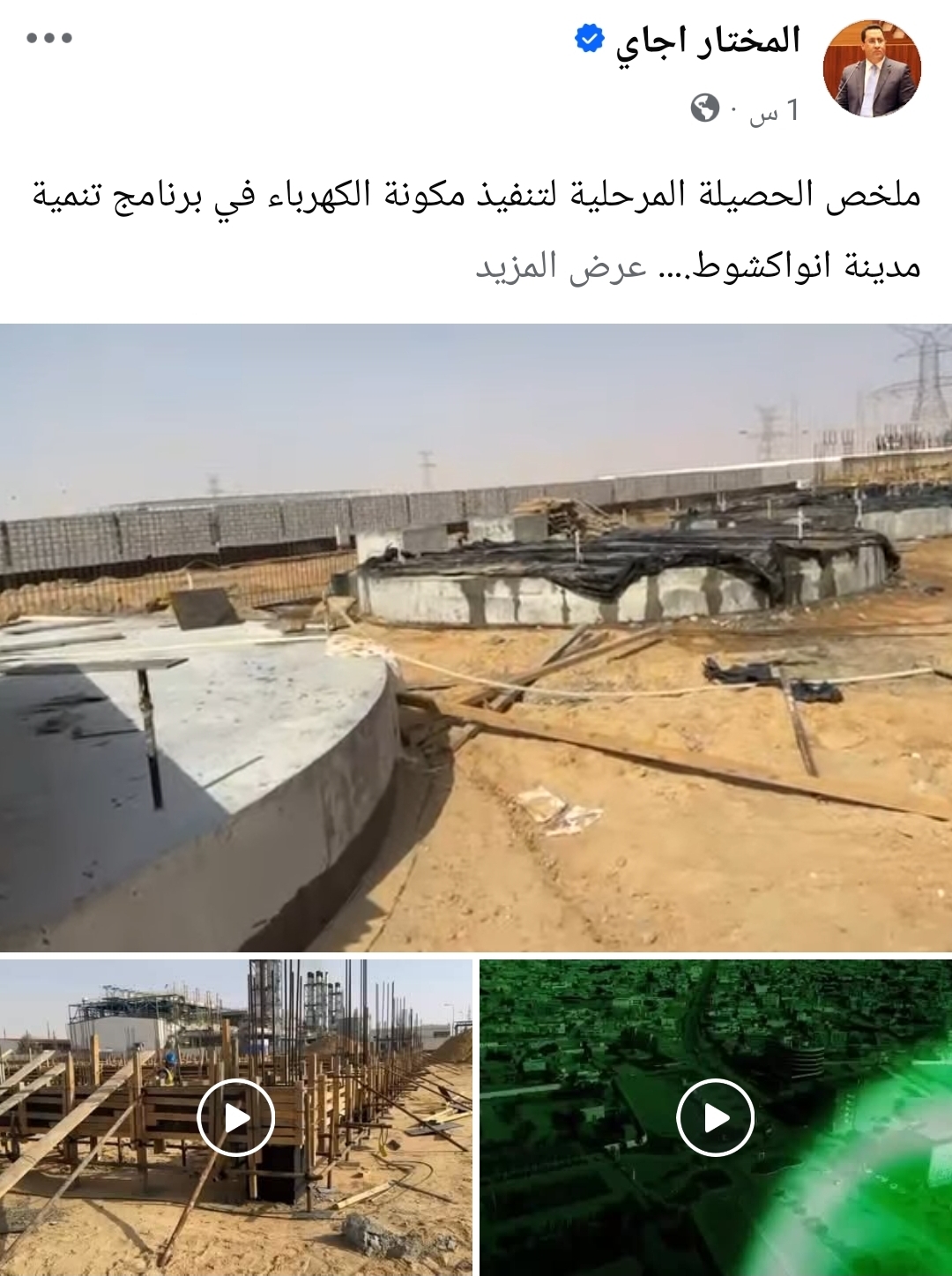Play the wooden formwork construction video
Viewport: 952px width, 1276px height.
[x=236, y=1117]
